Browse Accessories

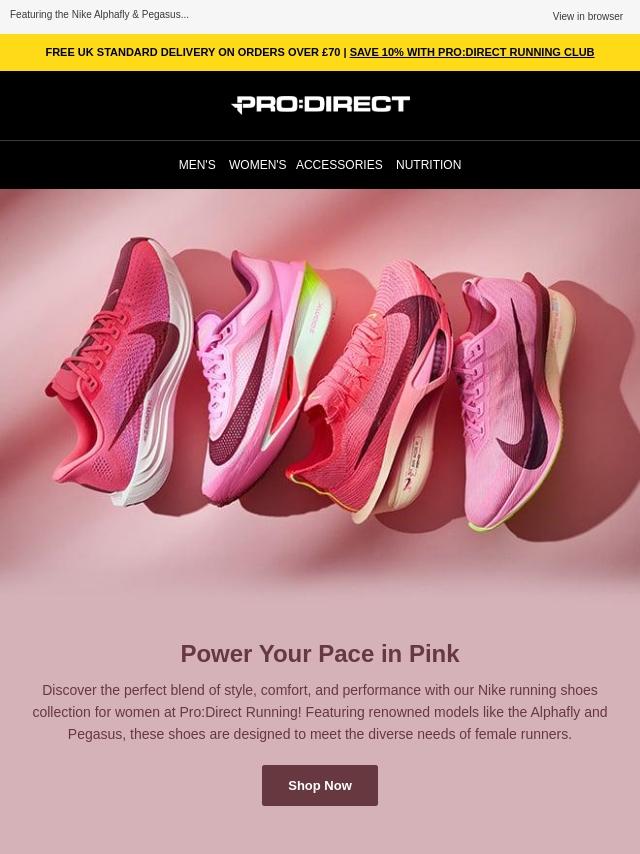(339, 164)
